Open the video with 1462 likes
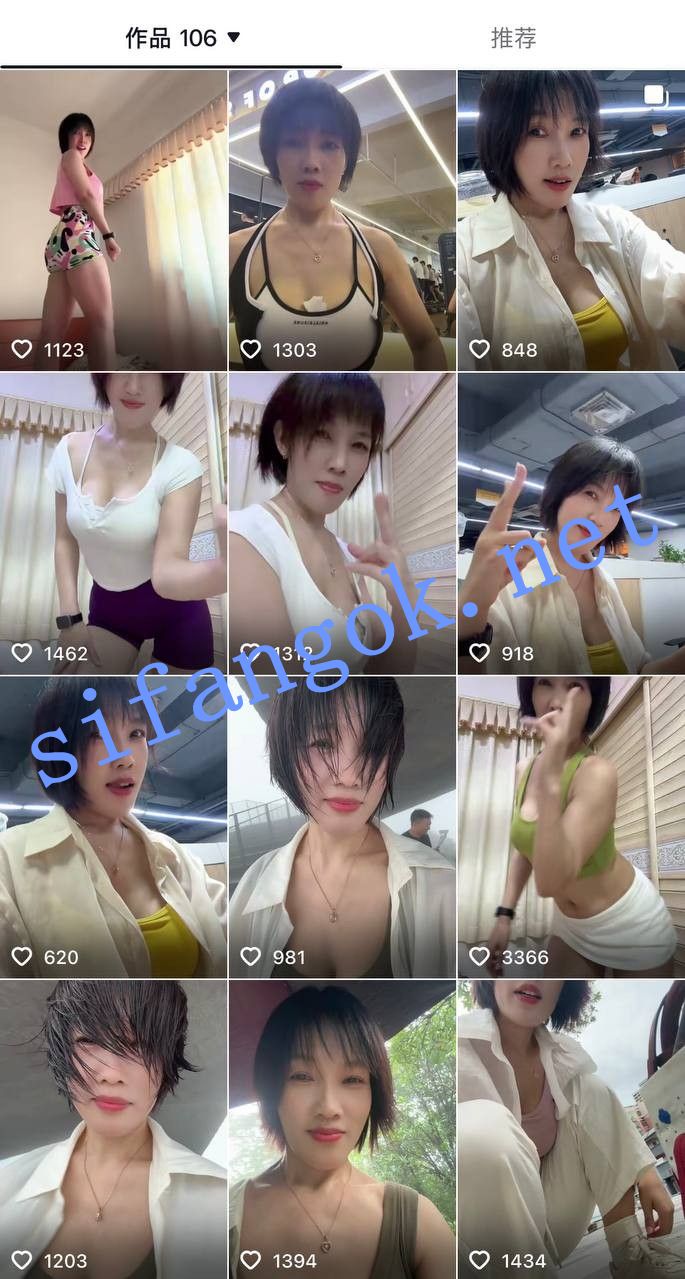This screenshot has height=1279, width=685. [x=113, y=522]
